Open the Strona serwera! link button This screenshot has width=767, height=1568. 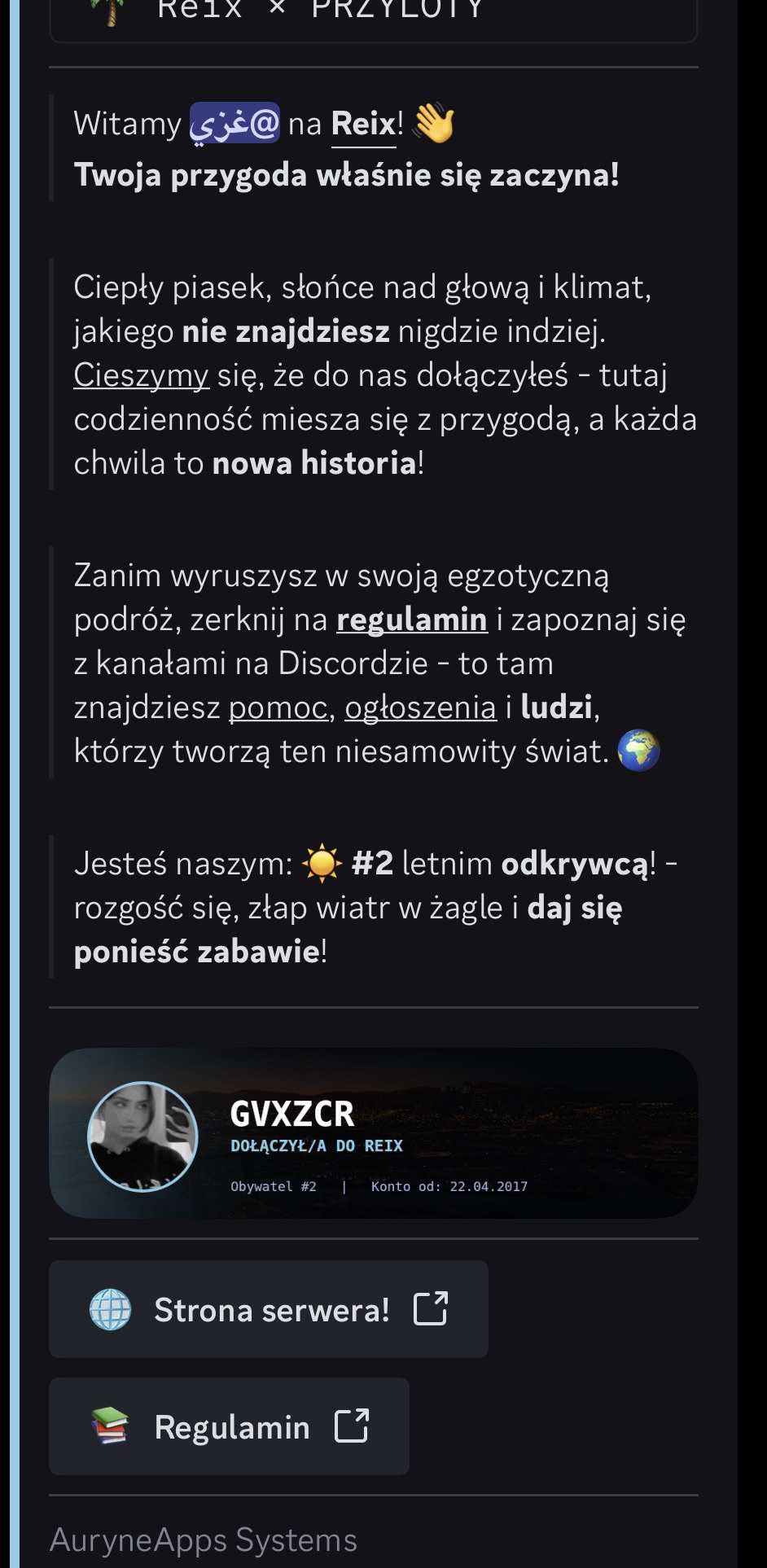[268, 1309]
